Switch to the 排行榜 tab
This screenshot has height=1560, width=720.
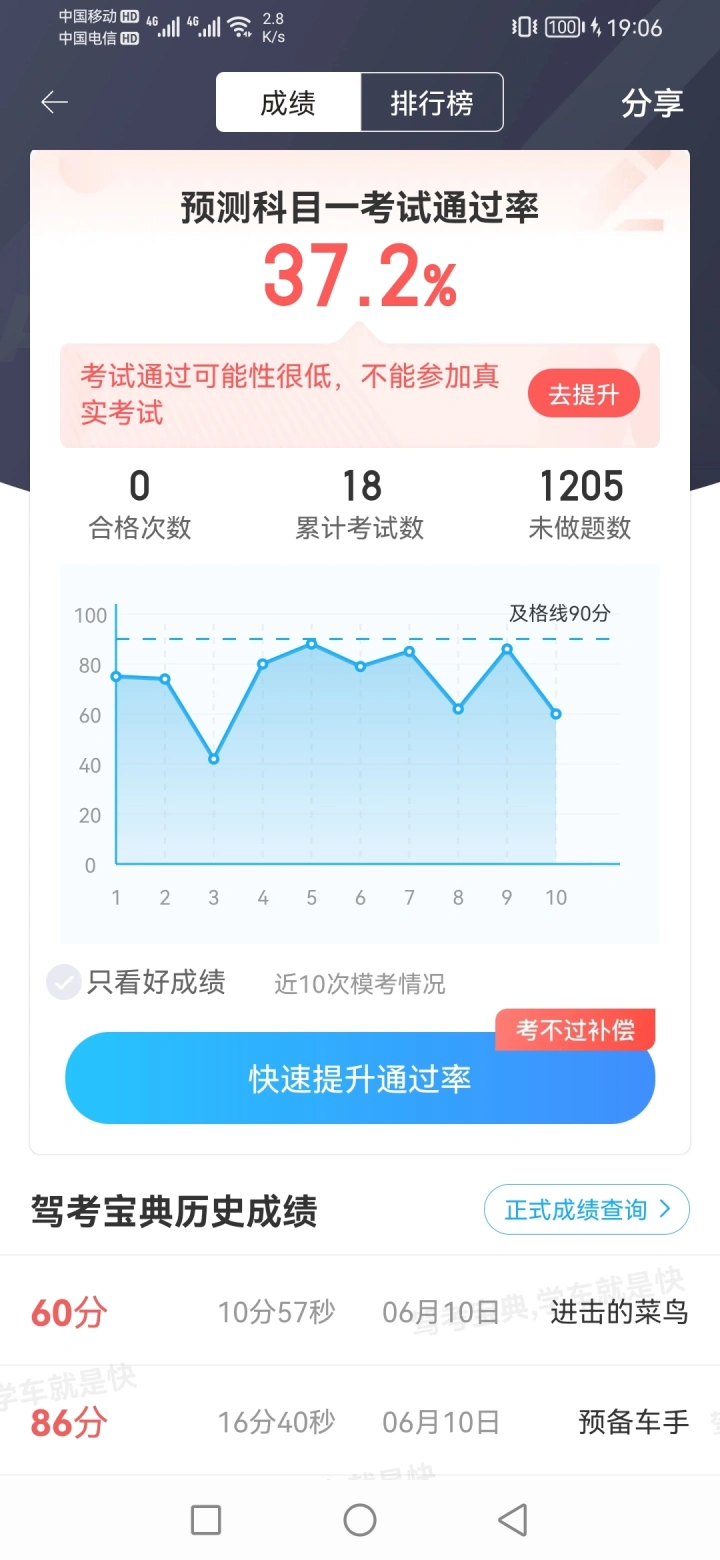coord(431,103)
